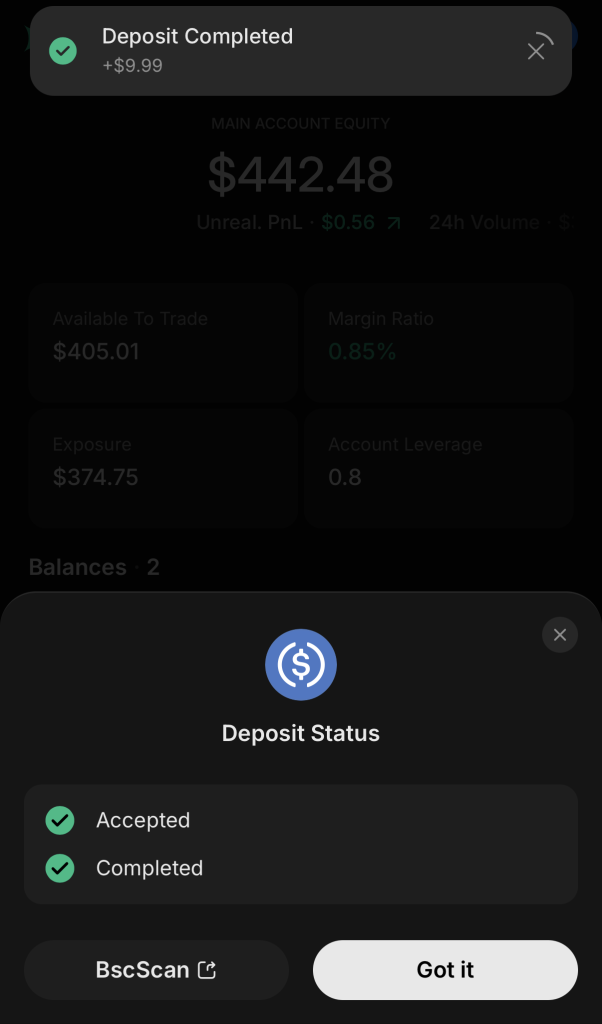This screenshot has height=1024, width=602.
Task: Confirm with the Got it button
Action: tap(445, 969)
